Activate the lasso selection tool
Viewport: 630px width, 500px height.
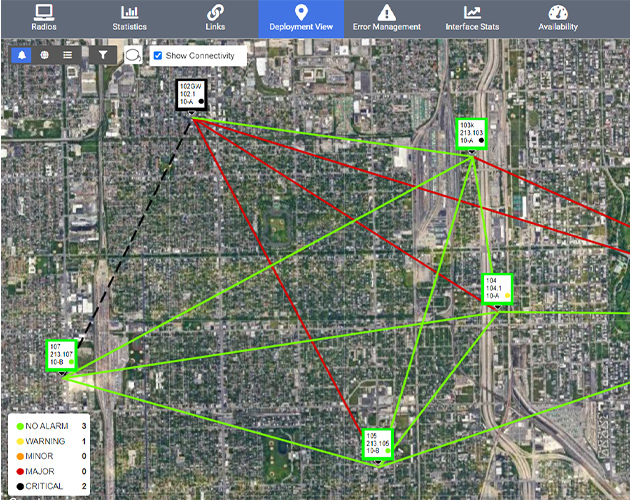click(x=132, y=56)
